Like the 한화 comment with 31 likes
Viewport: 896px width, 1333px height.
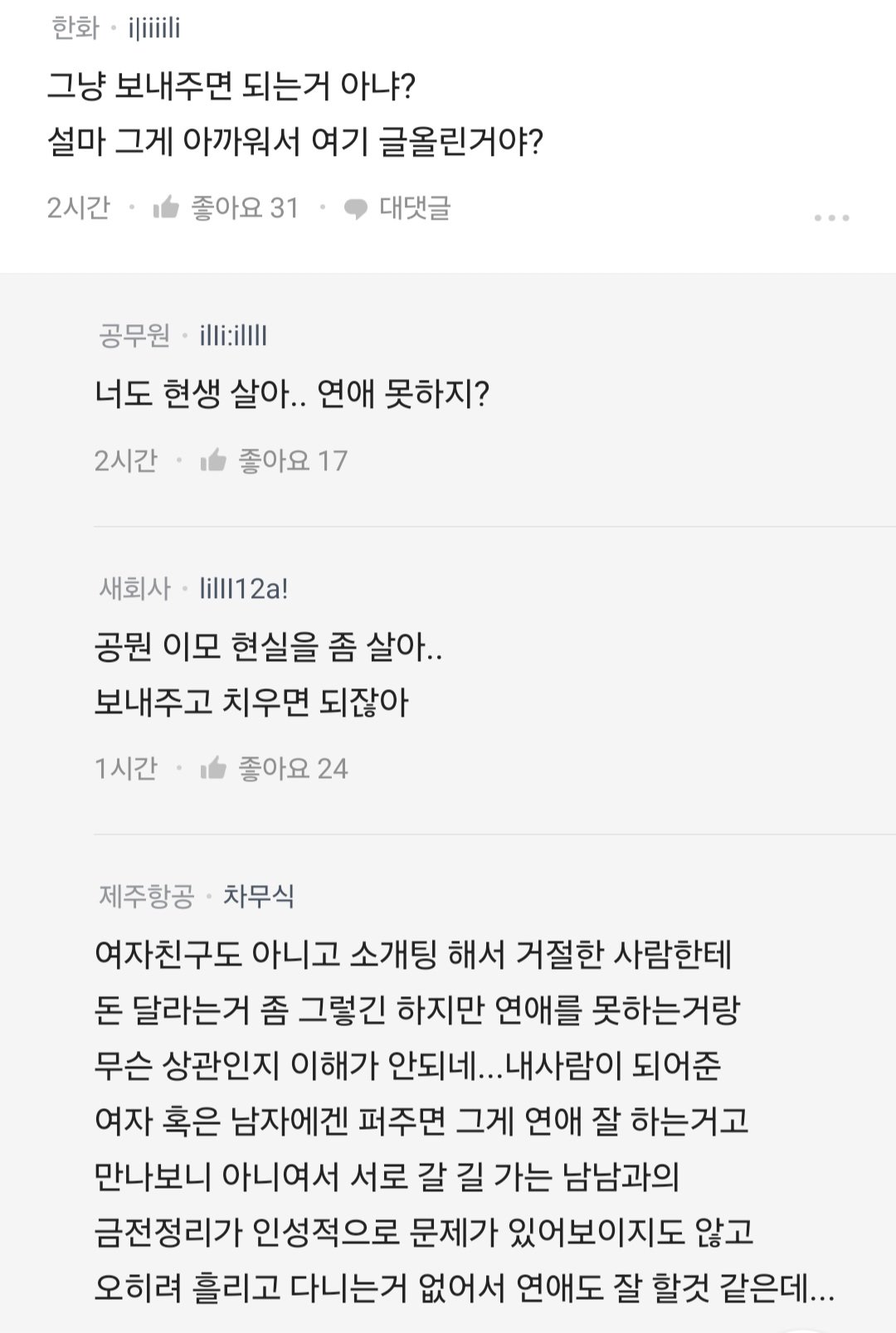168,207
